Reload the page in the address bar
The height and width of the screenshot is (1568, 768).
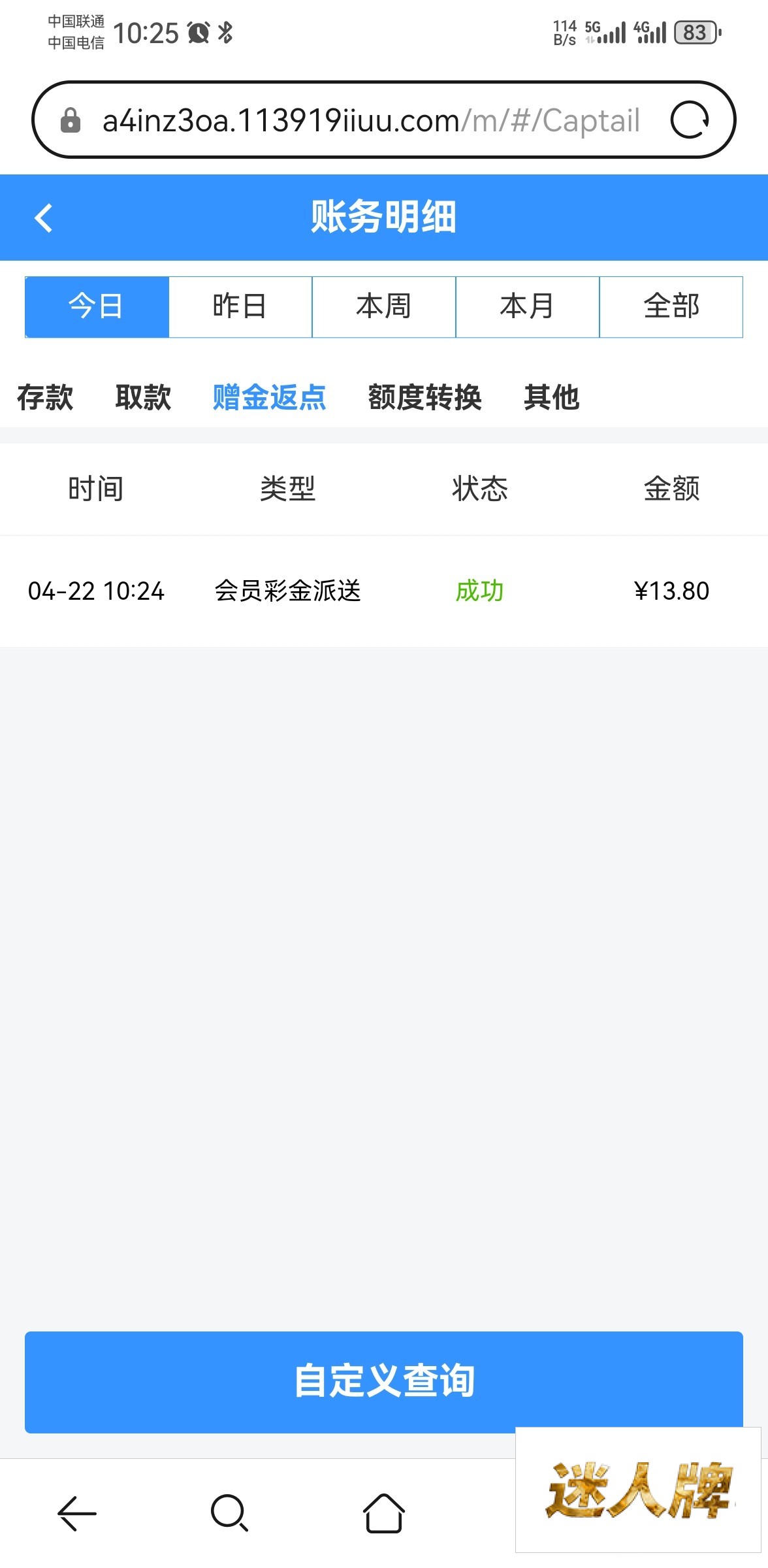pos(690,120)
